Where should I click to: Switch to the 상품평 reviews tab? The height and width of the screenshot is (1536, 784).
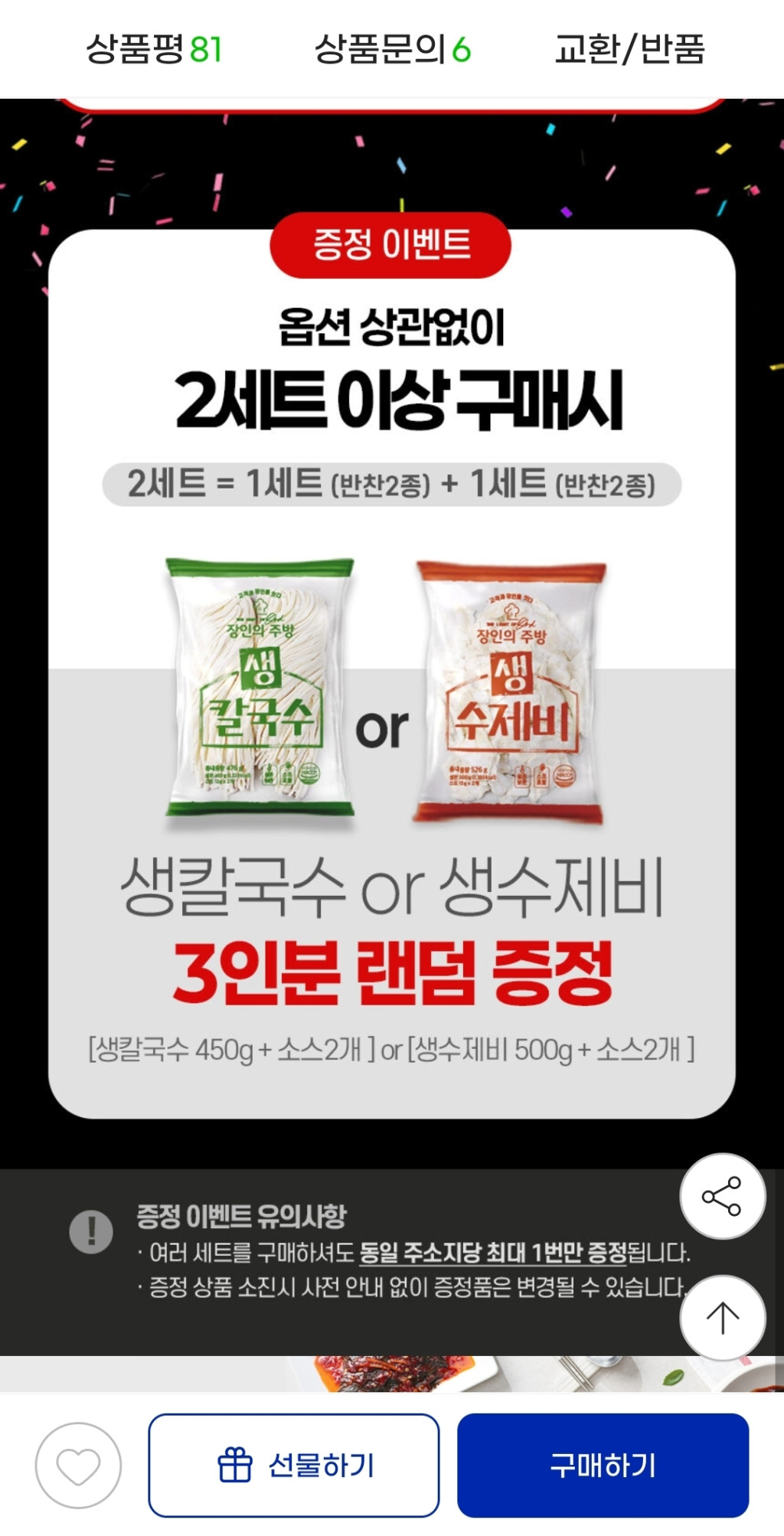(153, 49)
